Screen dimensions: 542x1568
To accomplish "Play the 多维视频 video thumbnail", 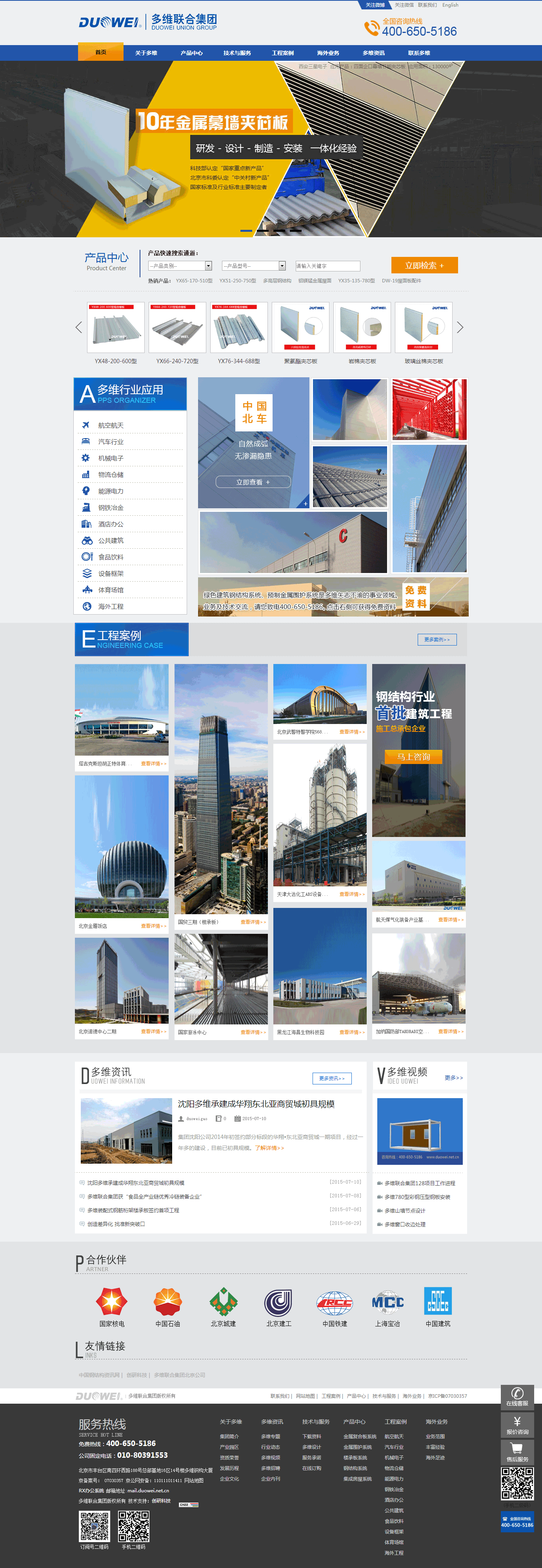I will (x=420, y=1130).
